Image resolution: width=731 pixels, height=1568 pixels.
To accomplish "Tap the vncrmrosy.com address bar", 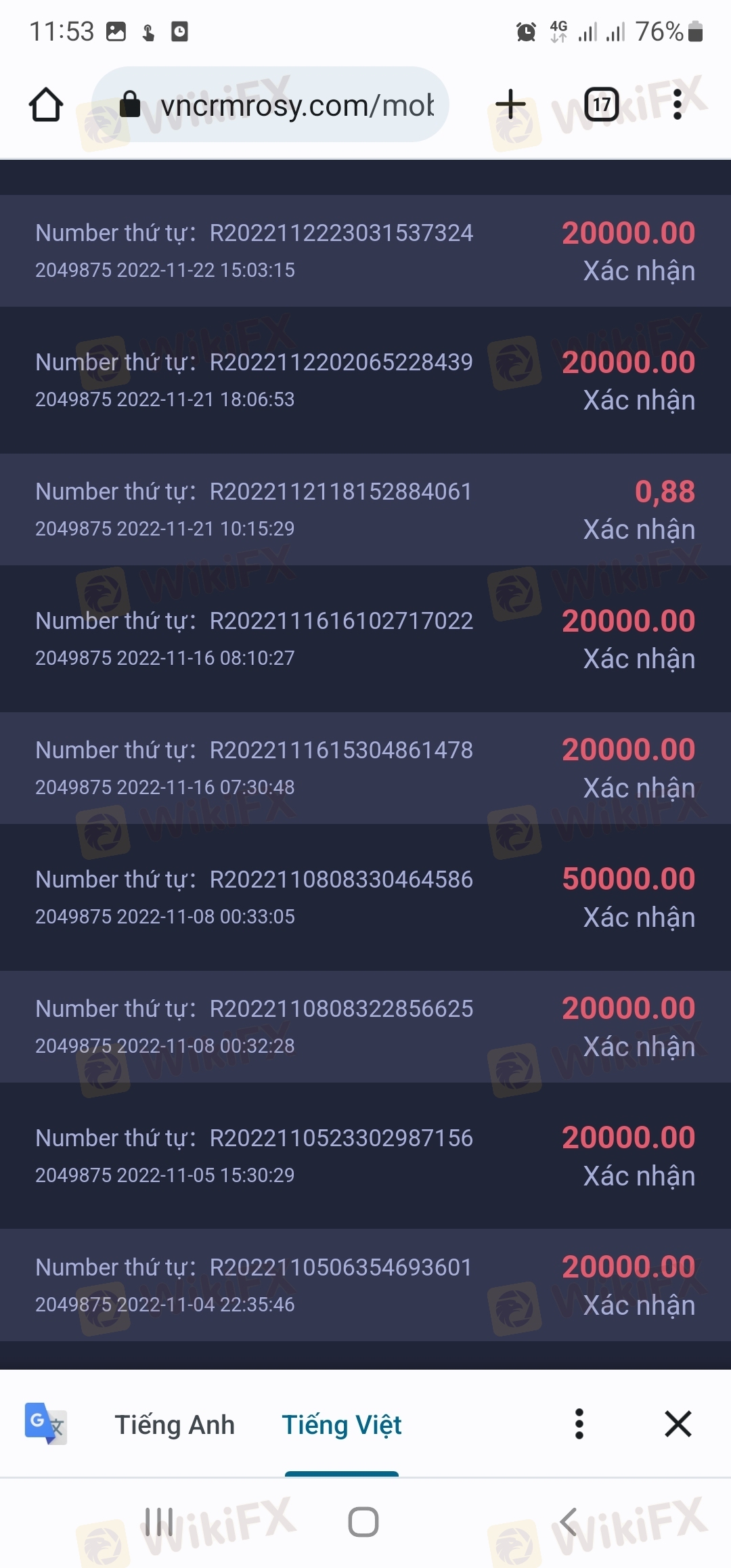I will [x=270, y=104].
